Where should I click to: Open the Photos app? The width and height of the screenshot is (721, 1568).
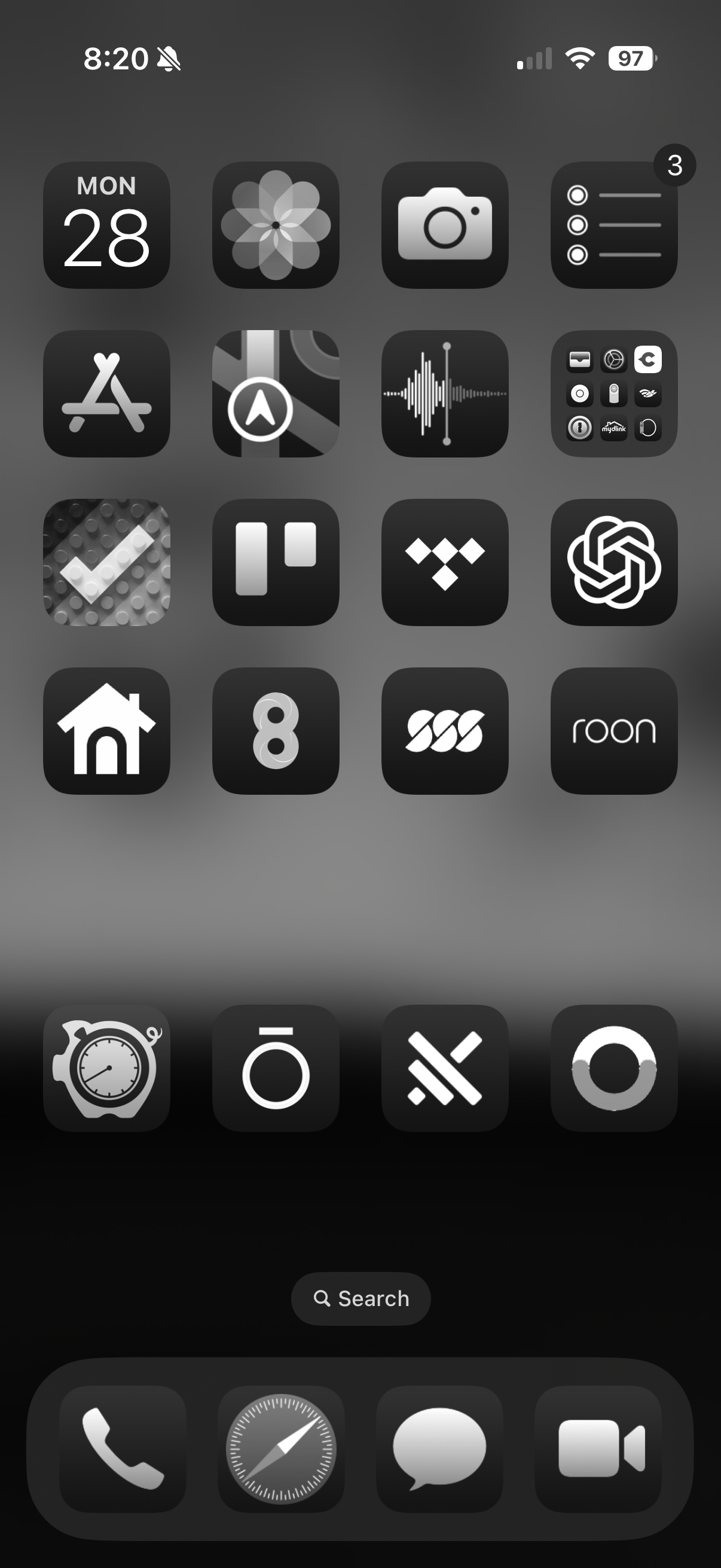[x=276, y=225]
